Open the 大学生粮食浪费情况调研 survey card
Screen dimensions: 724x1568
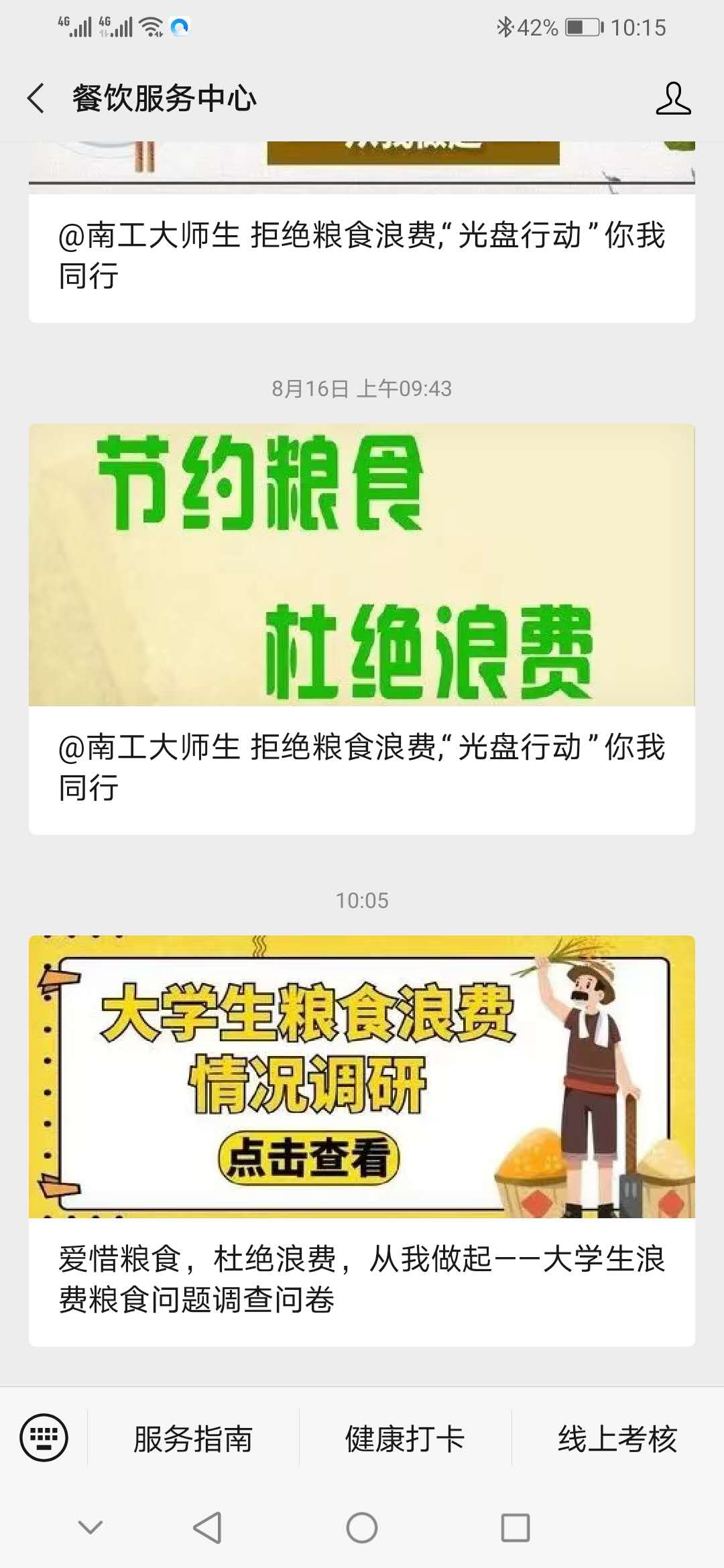pos(362,1140)
